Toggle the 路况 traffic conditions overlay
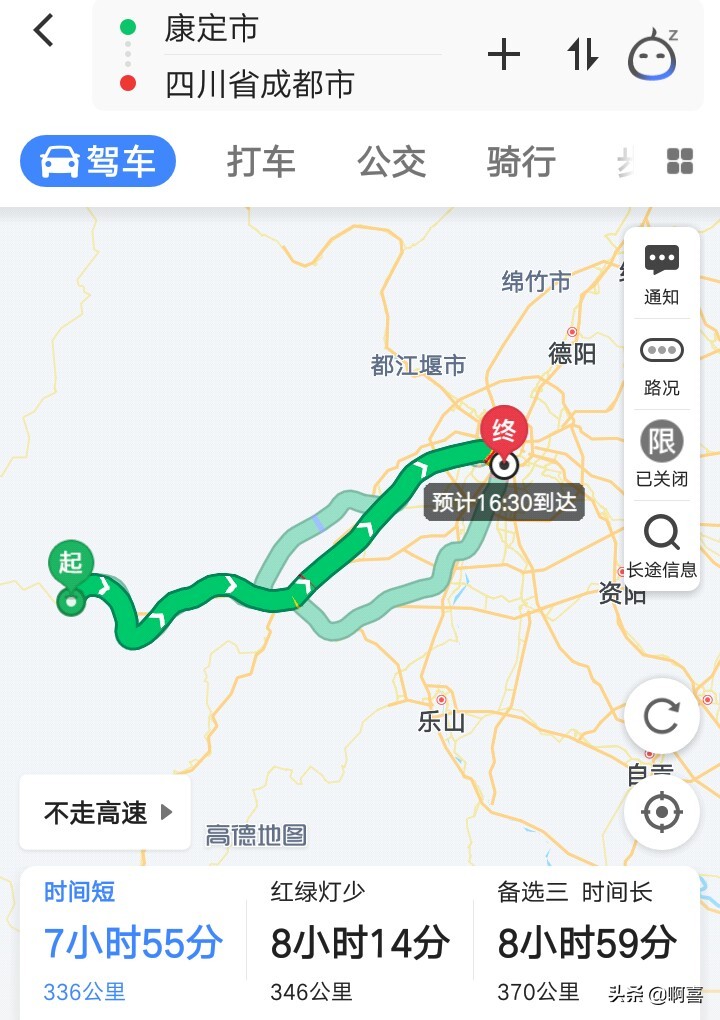This screenshot has width=720, height=1020. tap(661, 362)
